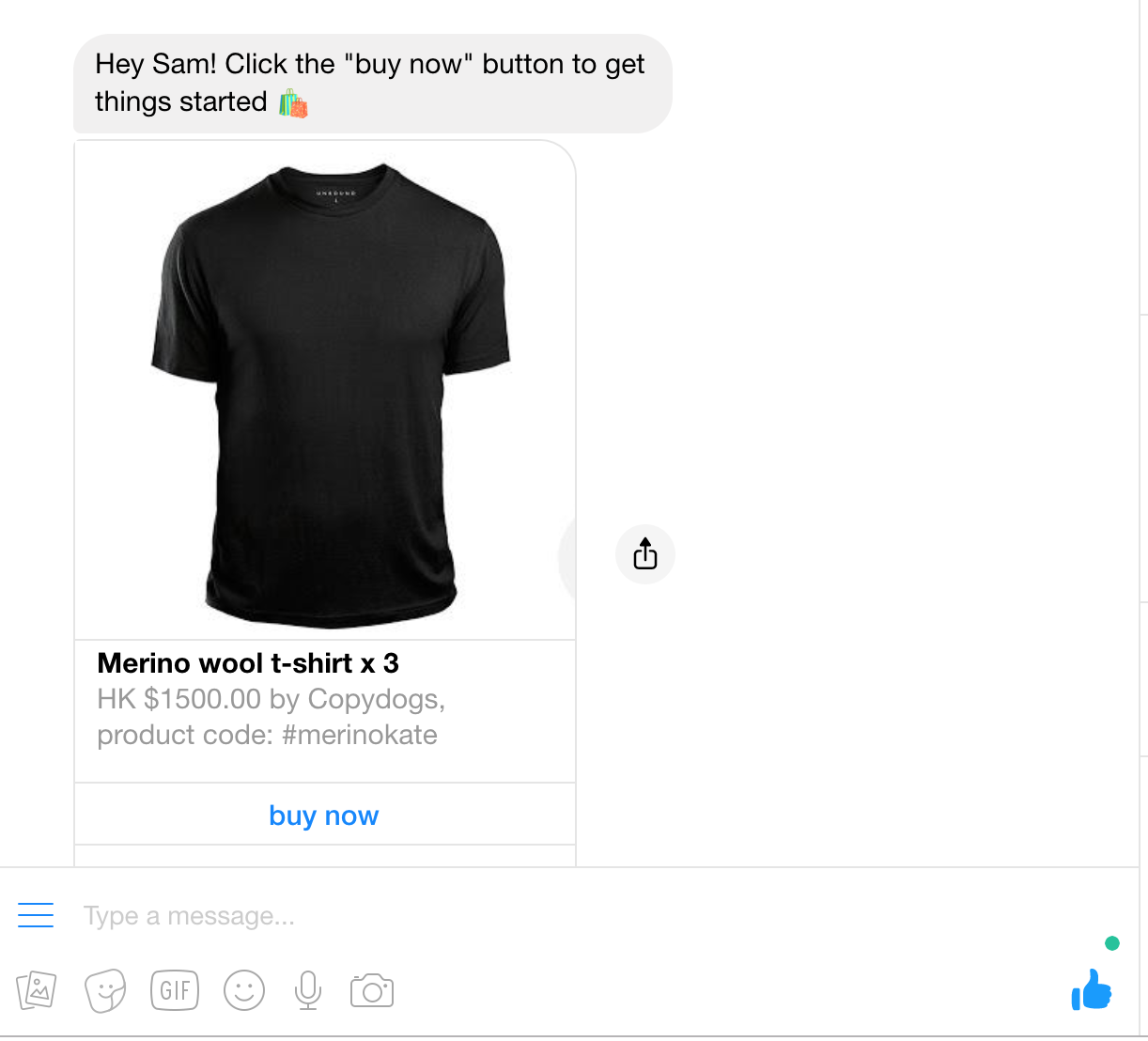Focus the Type a message field
The height and width of the screenshot is (1041, 1148).
point(564,915)
